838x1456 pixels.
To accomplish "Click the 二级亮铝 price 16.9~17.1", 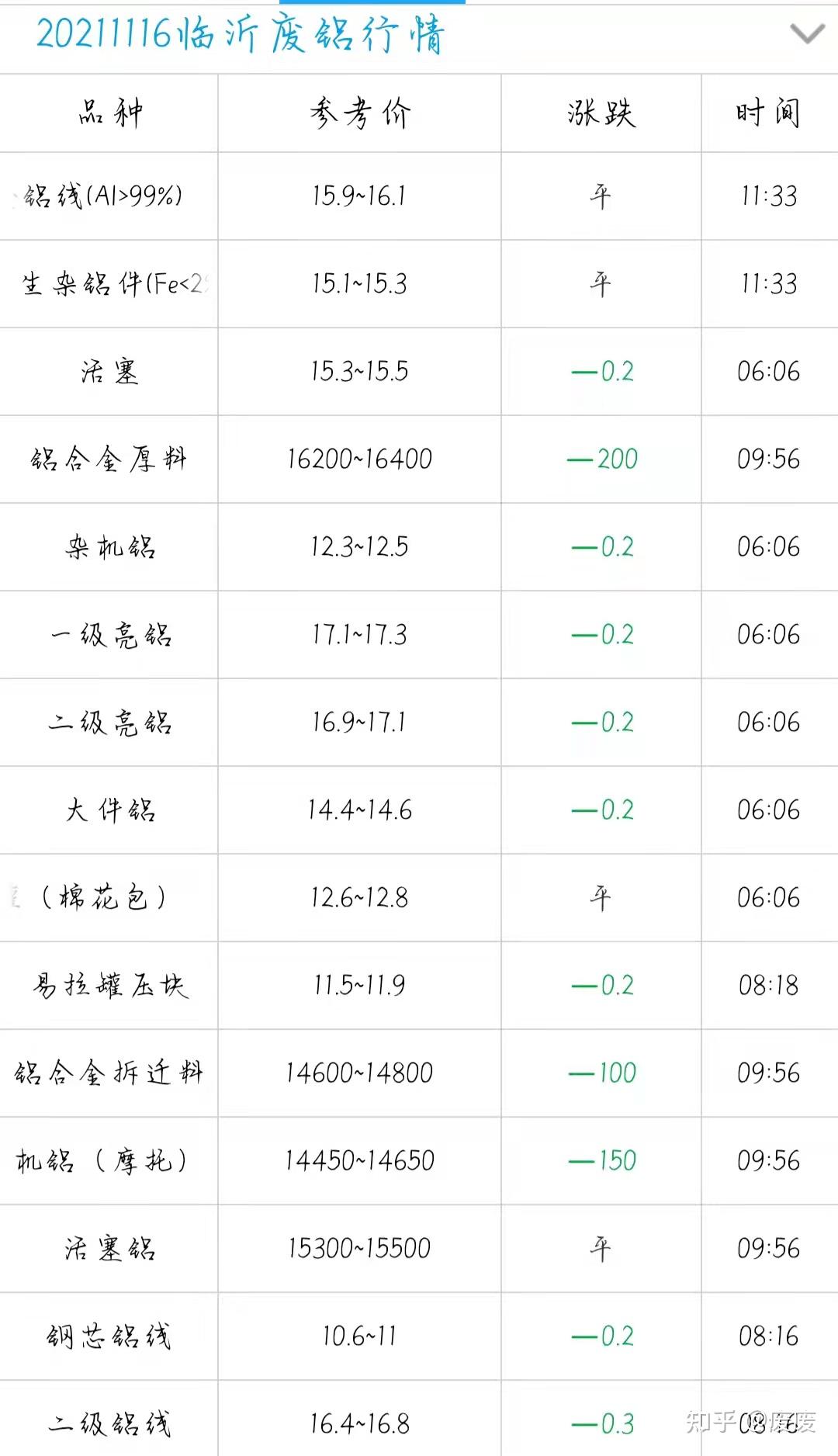I will point(361,722).
